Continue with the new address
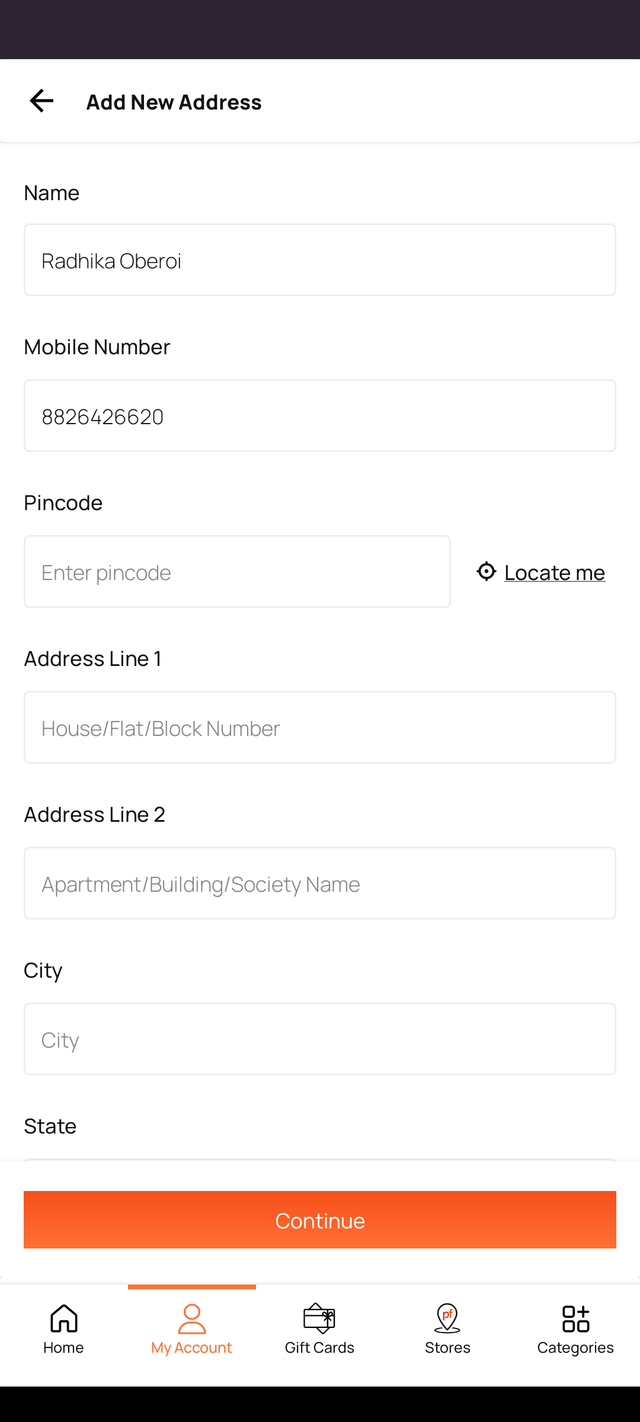This screenshot has width=640, height=1422. click(319, 1220)
